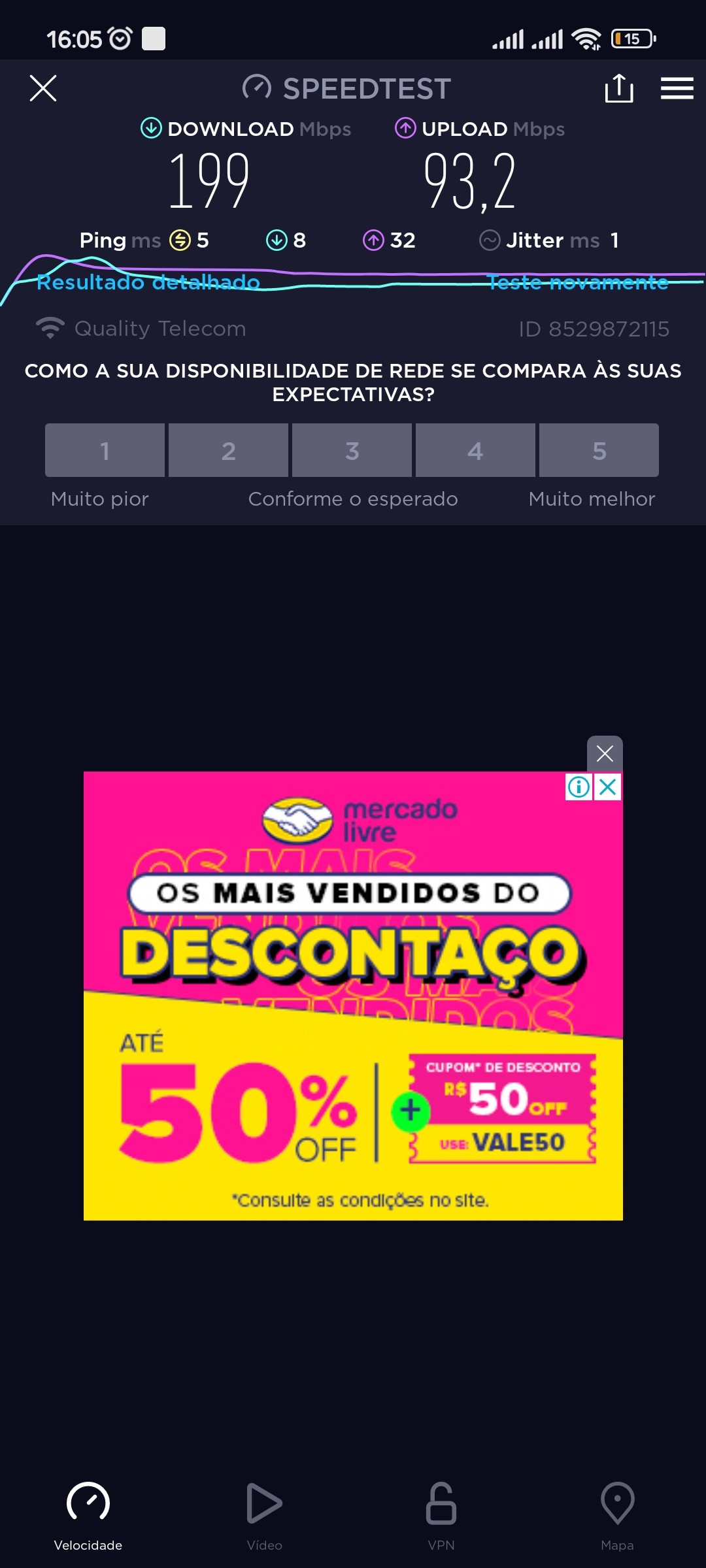Tap Teste novamente to rerun test

[578, 282]
